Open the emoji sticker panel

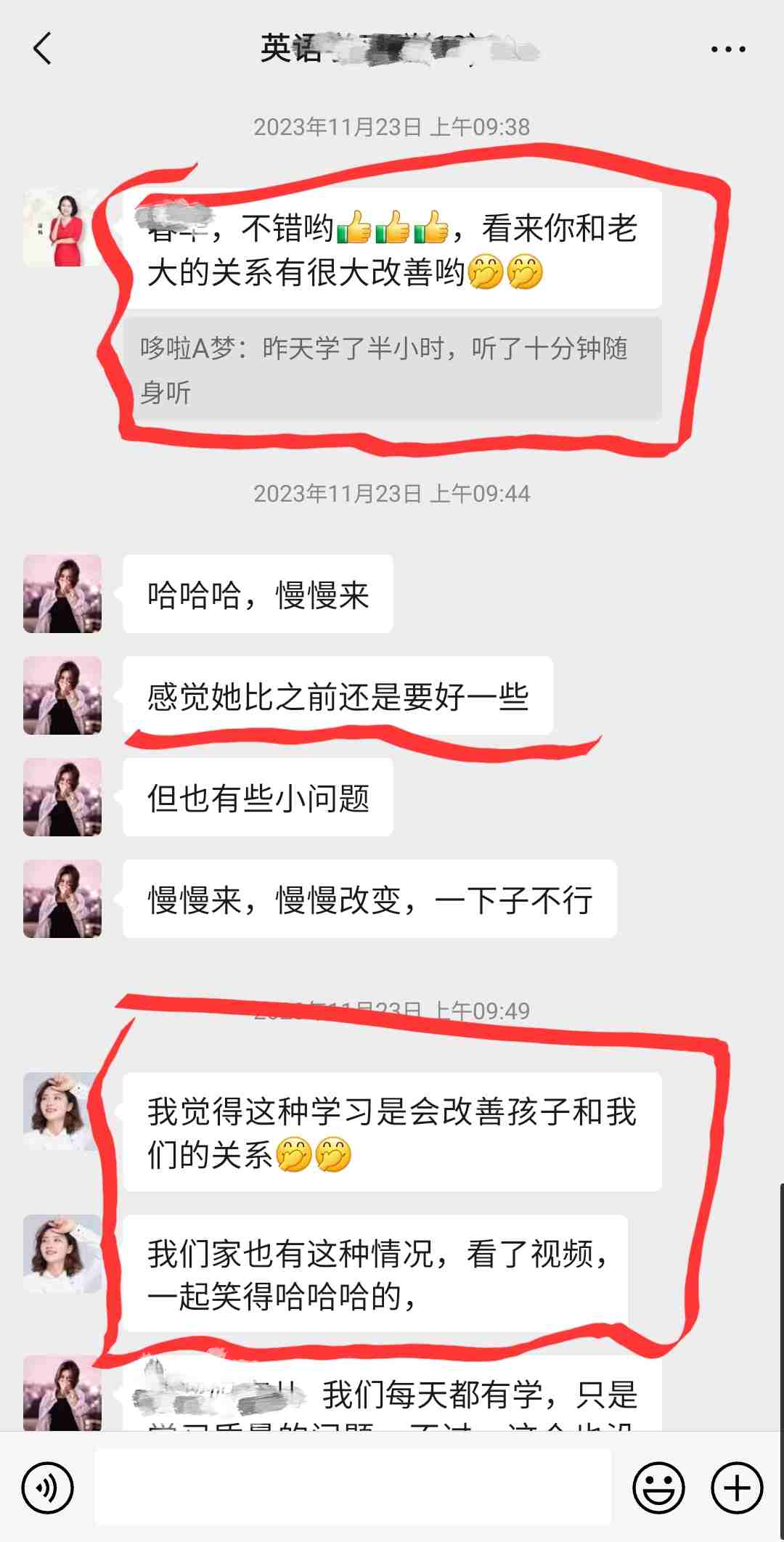pos(658,1488)
